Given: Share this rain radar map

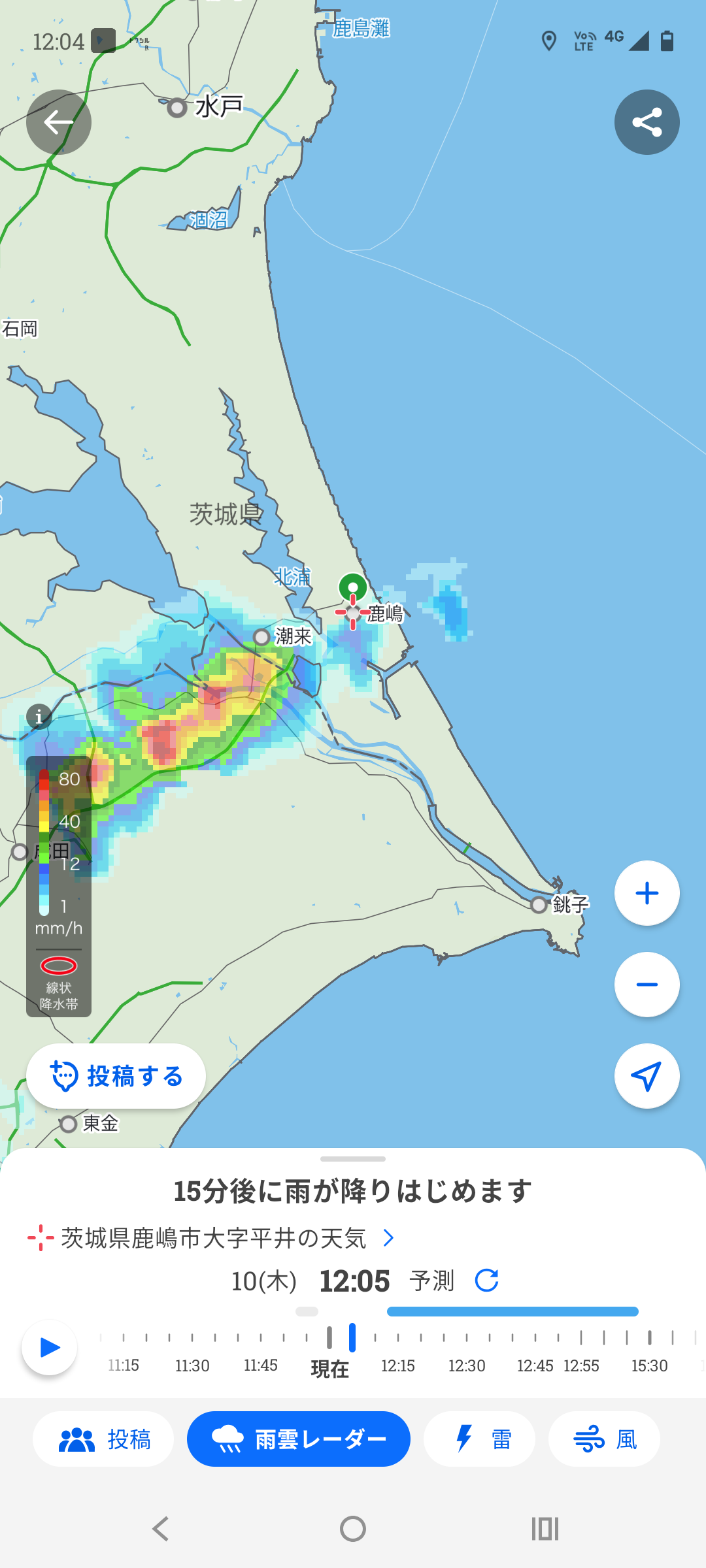Looking at the screenshot, I should [647, 122].
